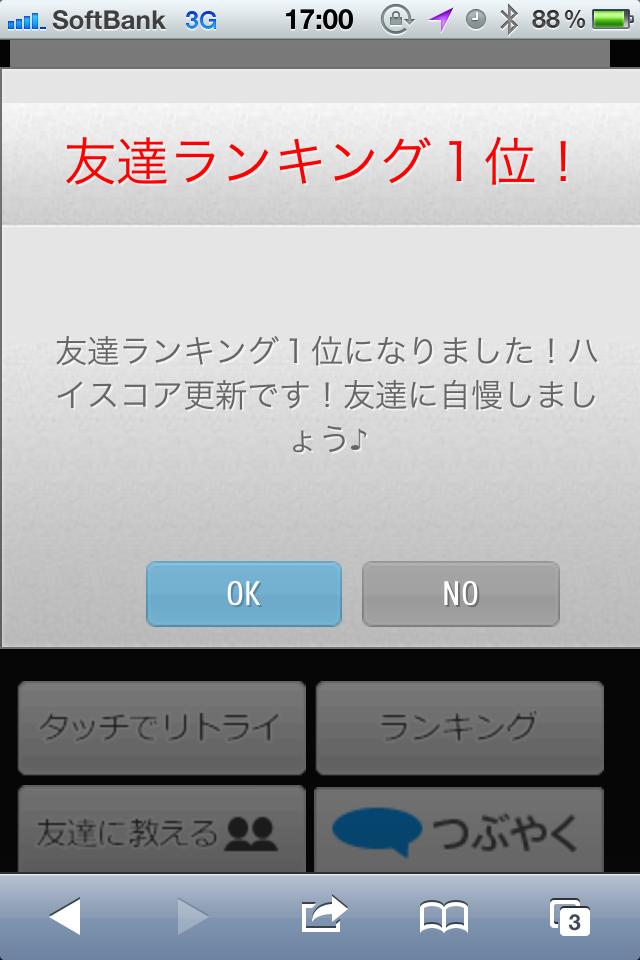Open the ランキング button
Screen dimensions: 640x960
click(460, 727)
